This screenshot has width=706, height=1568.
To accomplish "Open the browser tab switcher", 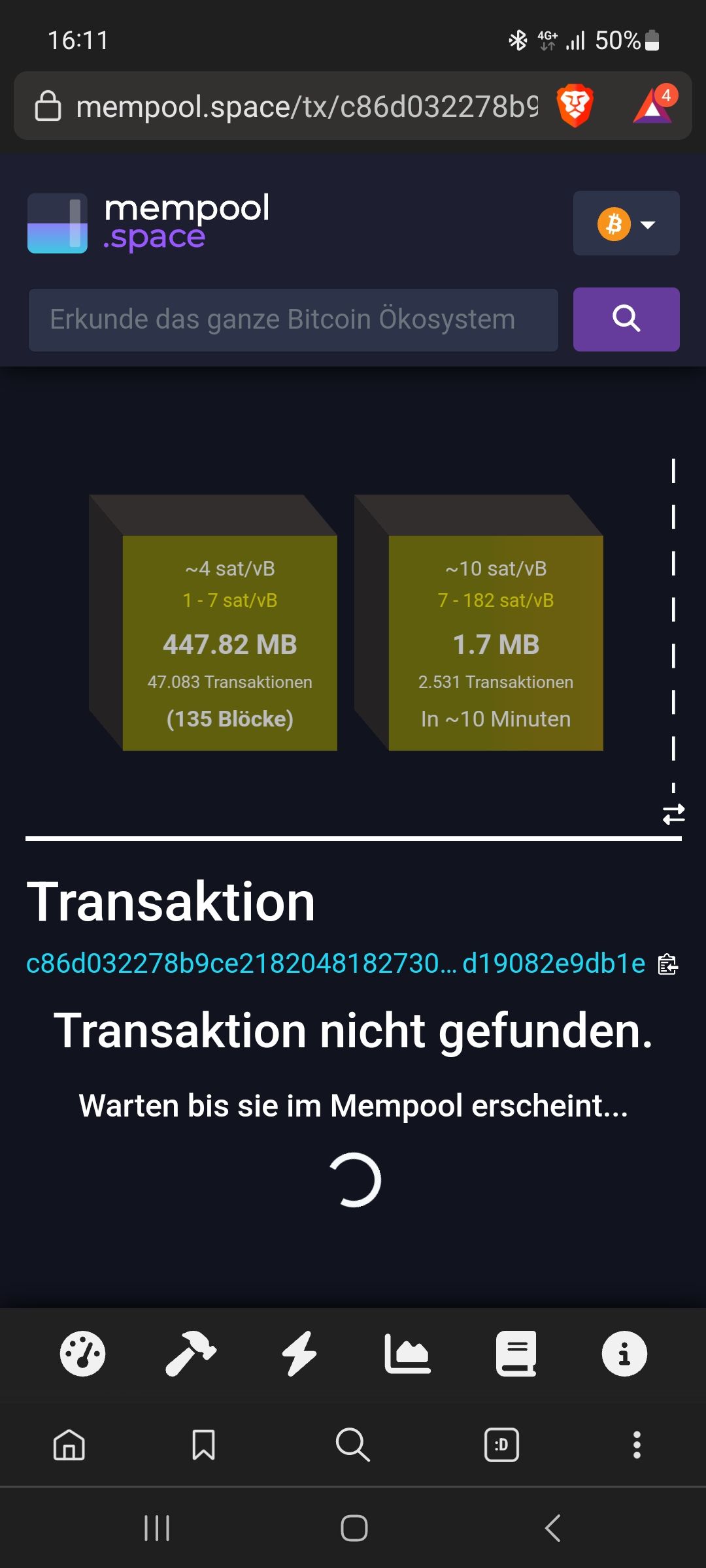I will click(501, 1444).
